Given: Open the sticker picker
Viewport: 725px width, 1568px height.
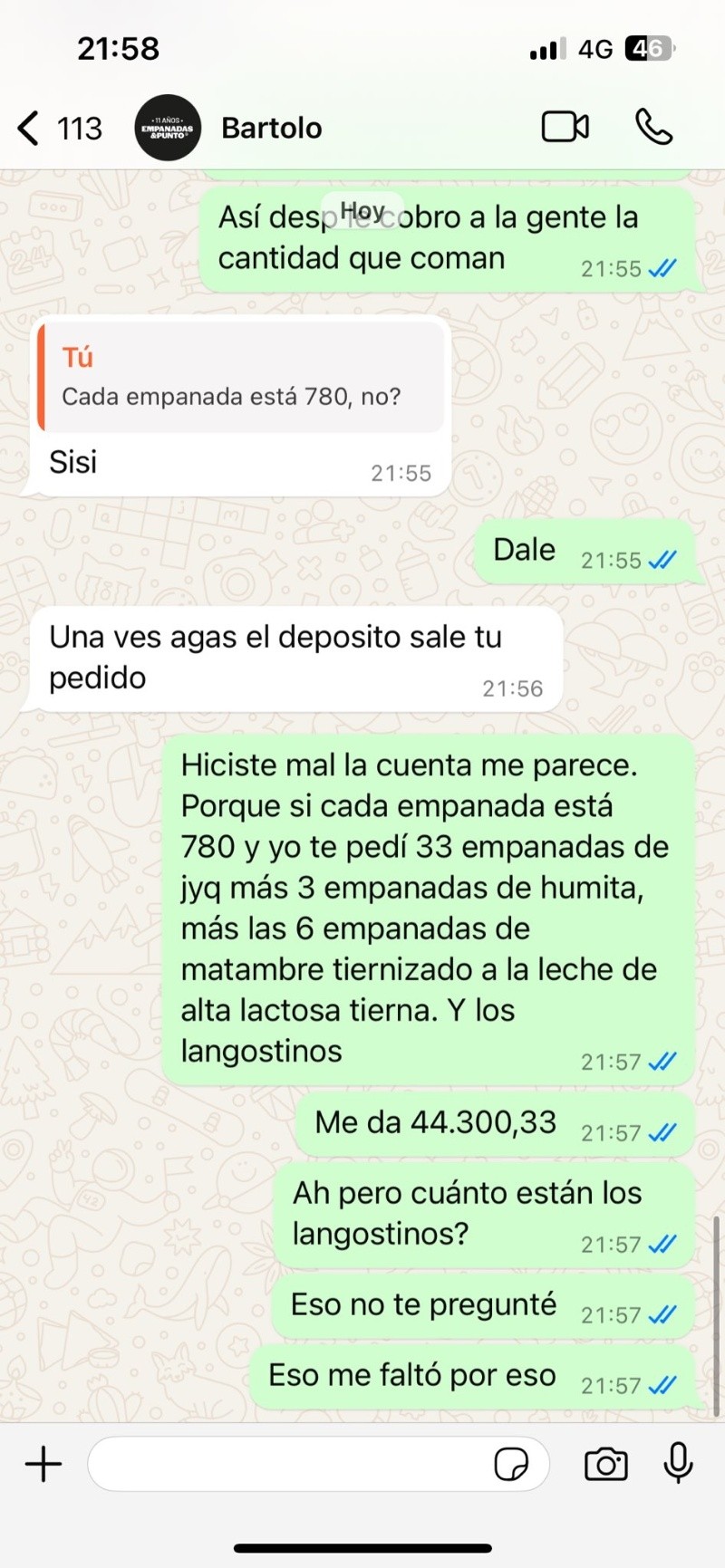Looking at the screenshot, I should click(x=511, y=1464).
